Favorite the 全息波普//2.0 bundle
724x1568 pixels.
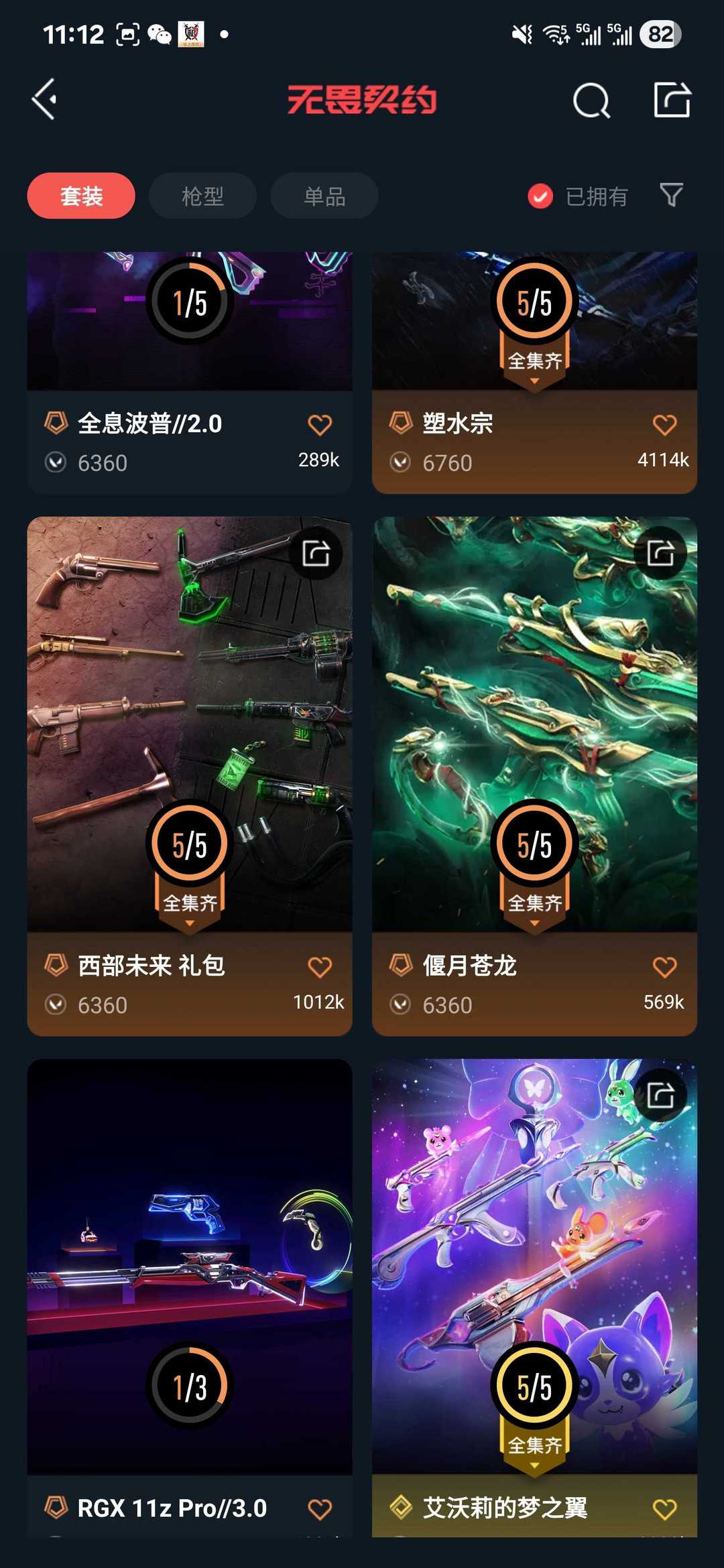click(320, 424)
